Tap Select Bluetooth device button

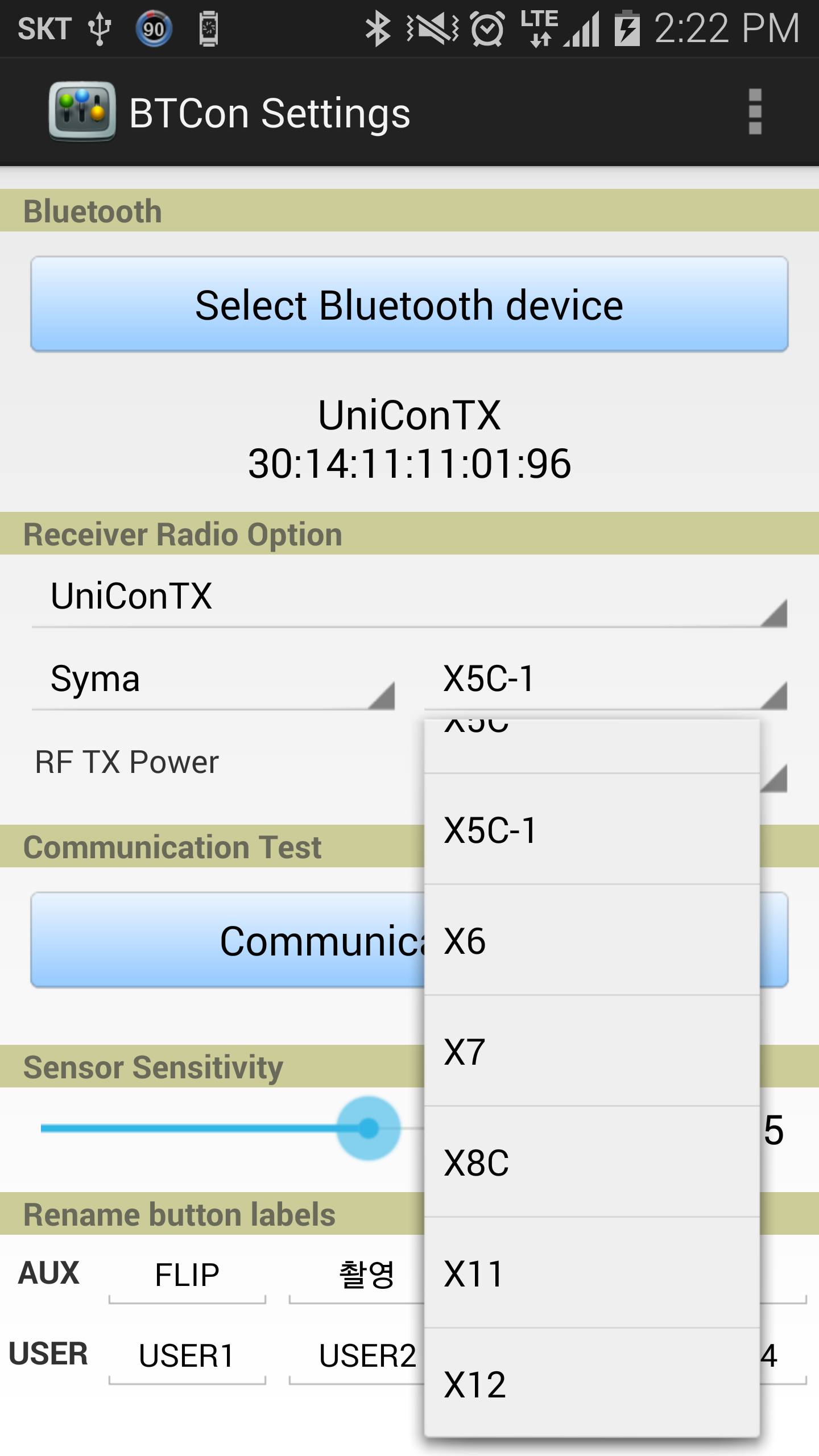[x=409, y=304]
